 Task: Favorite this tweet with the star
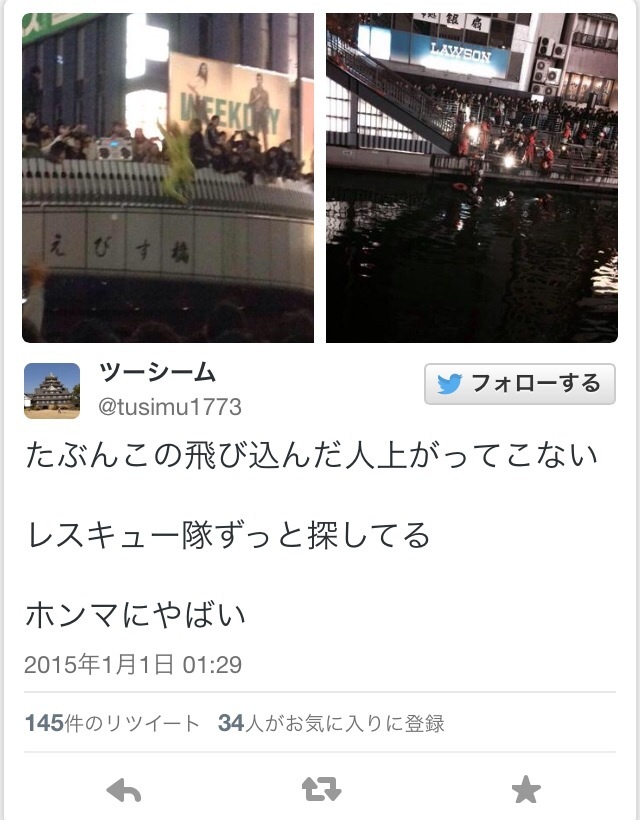point(525,790)
